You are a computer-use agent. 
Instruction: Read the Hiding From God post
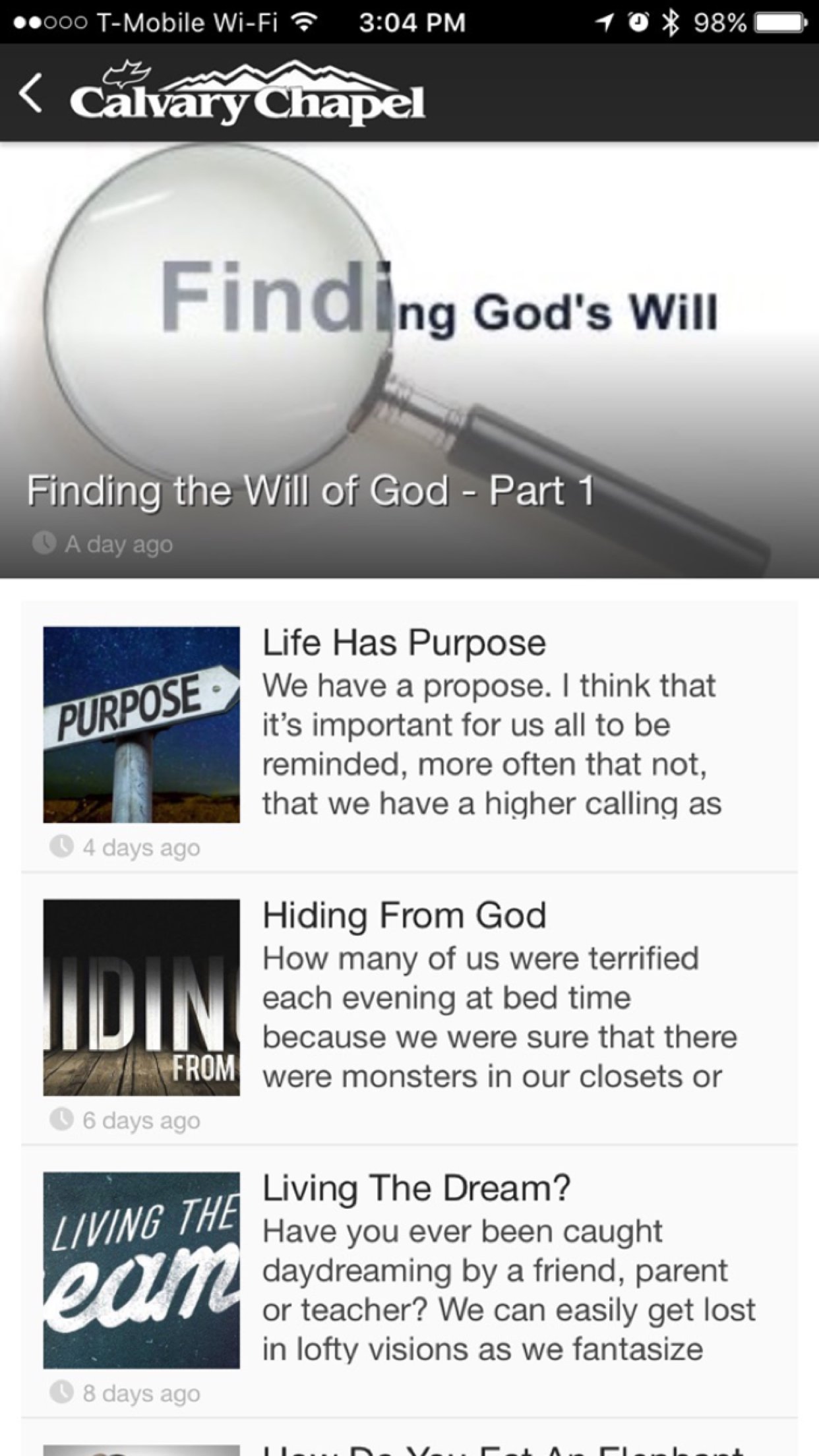click(404, 917)
